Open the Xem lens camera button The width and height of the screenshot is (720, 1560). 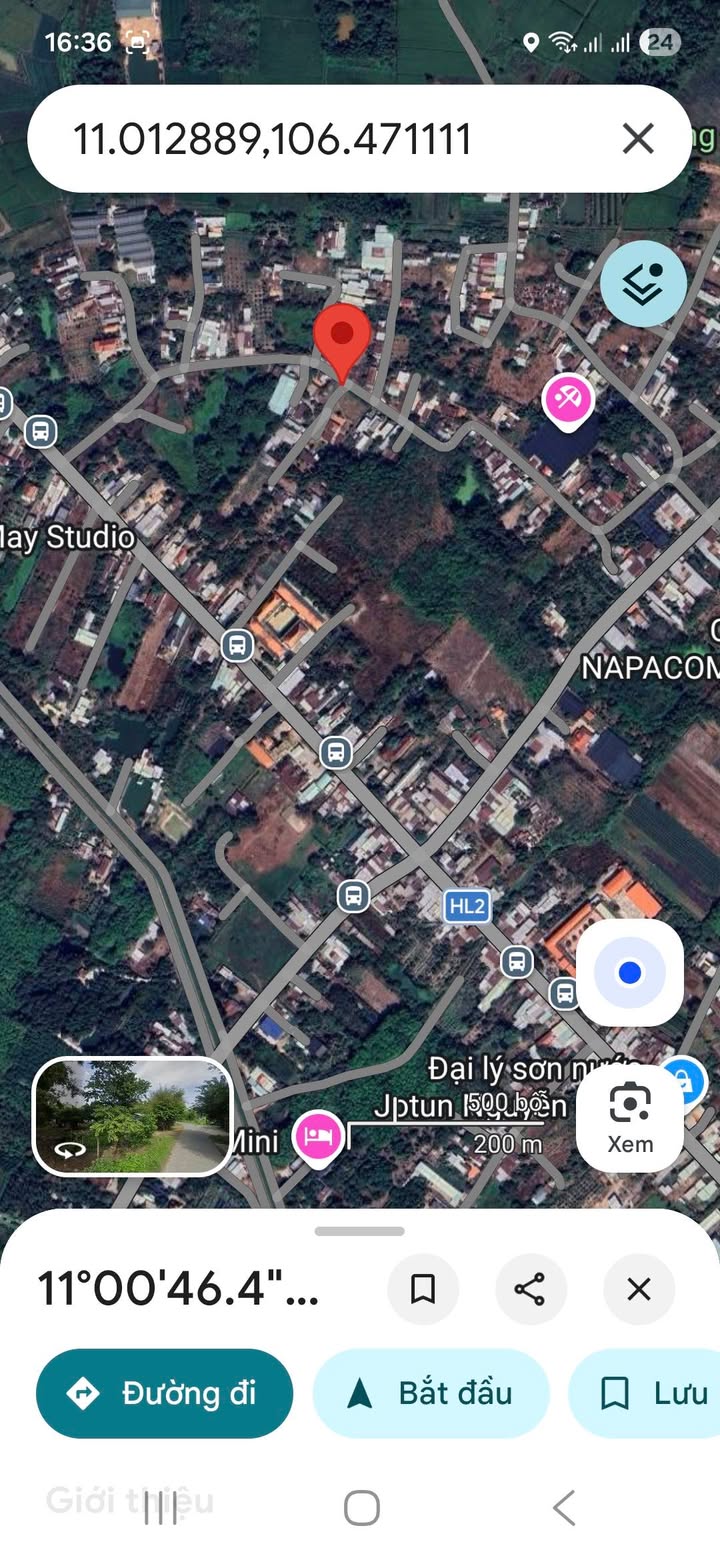point(630,1118)
